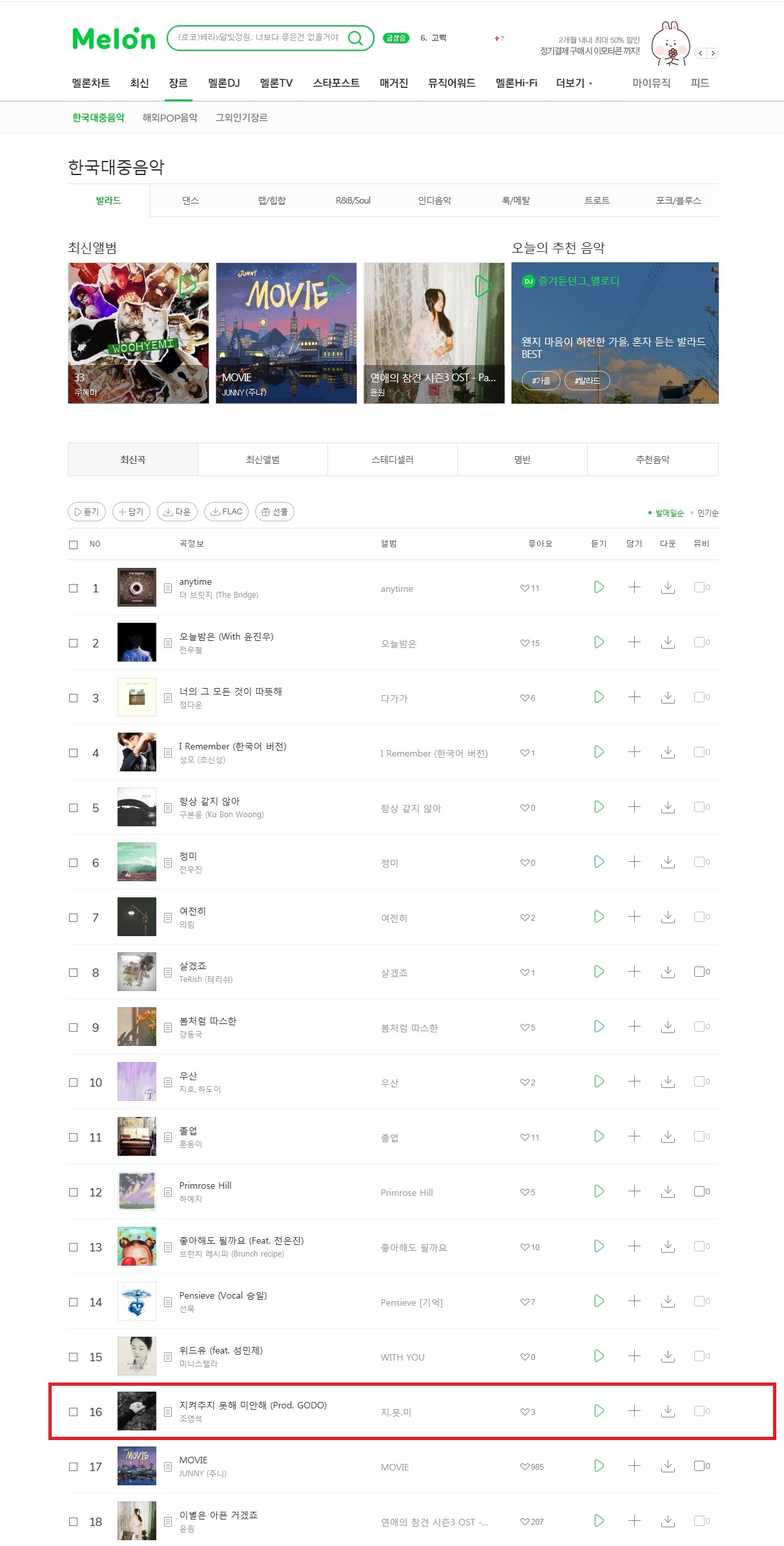Select the R&B/Soul genre tab
Viewport: 784px width, 1546px height.
(353, 200)
